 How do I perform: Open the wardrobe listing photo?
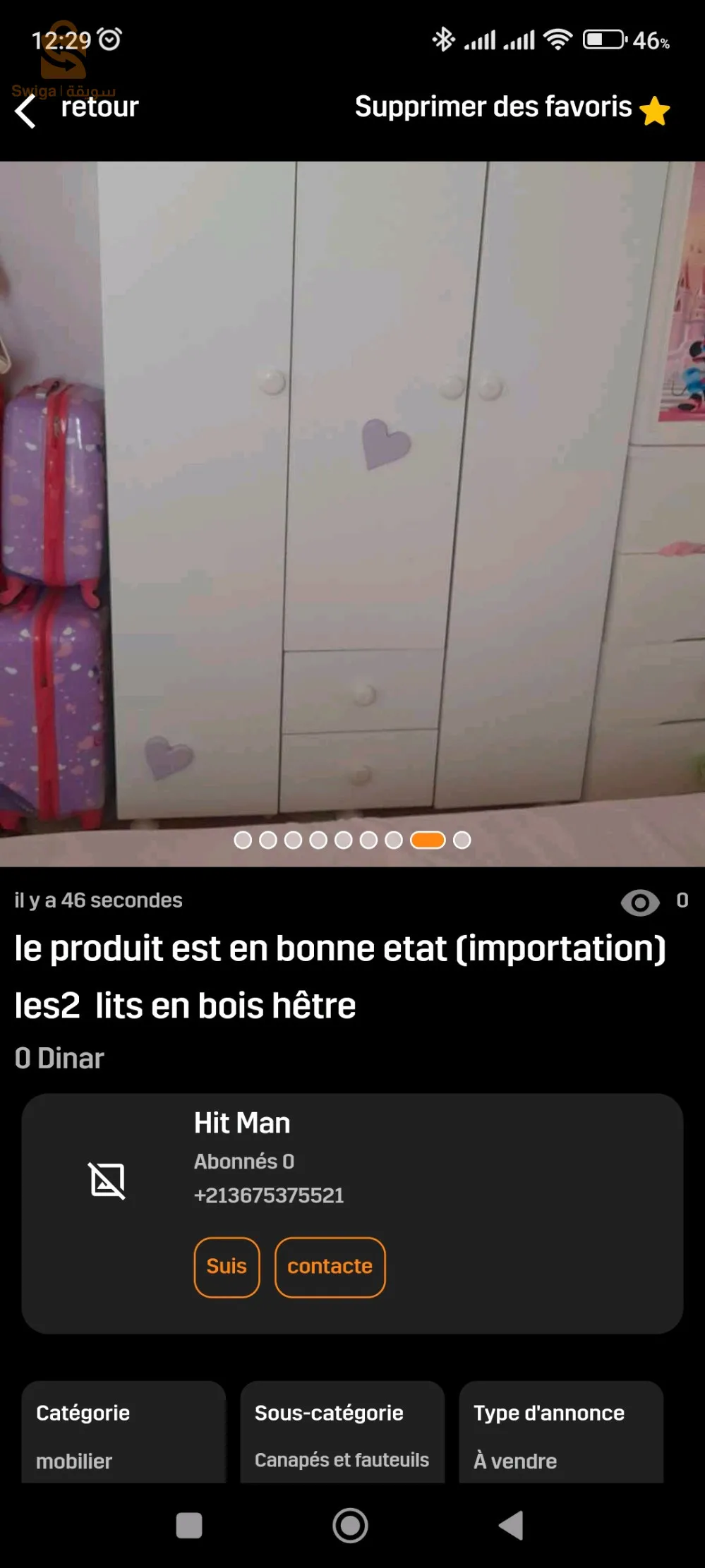coord(352,494)
